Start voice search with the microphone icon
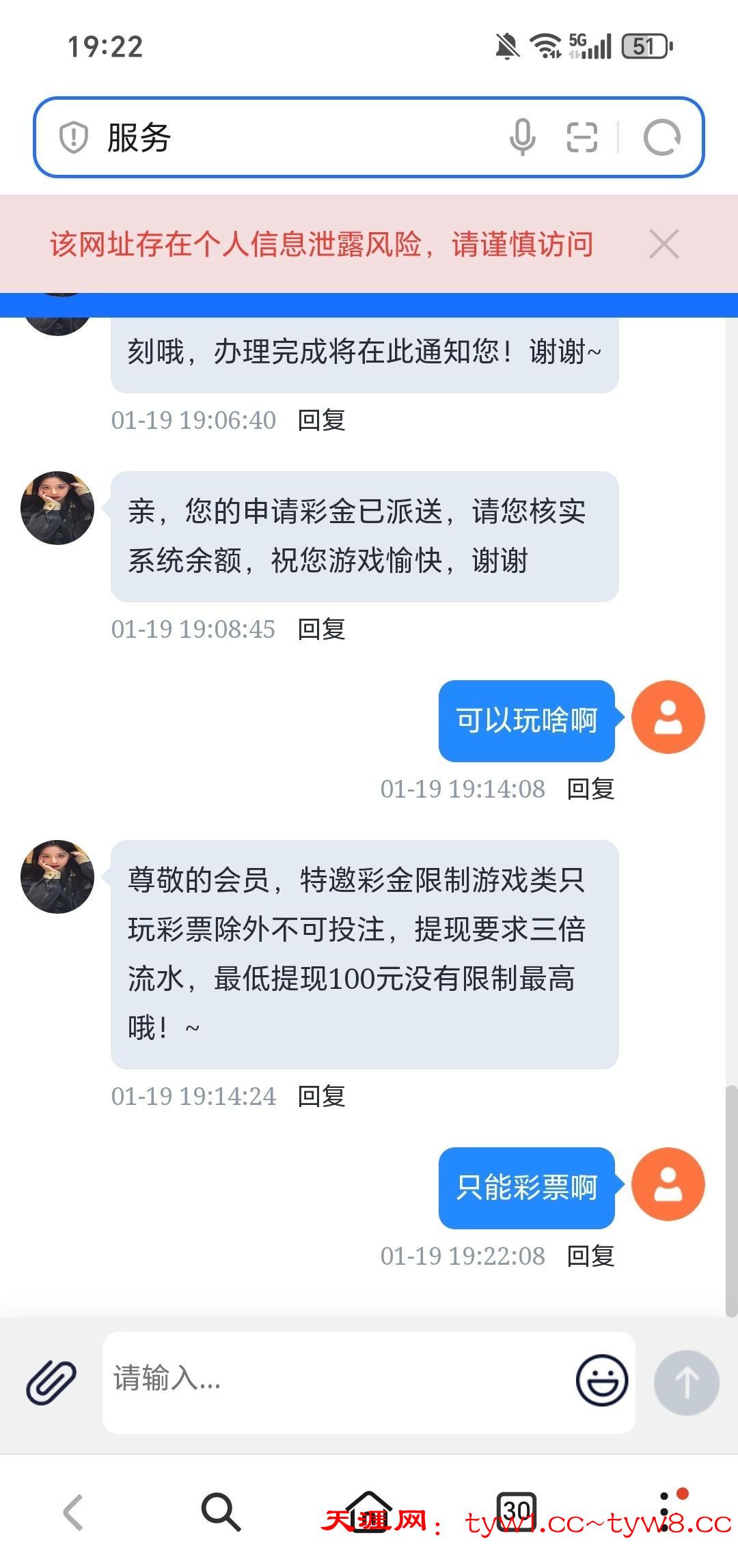The image size is (738, 1568). [x=523, y=137]
